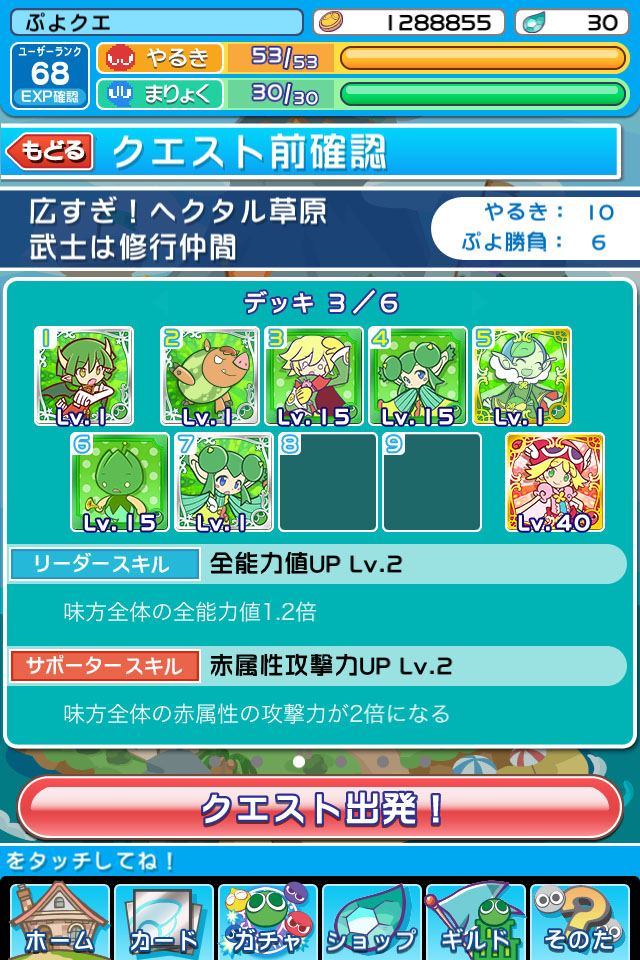Tap the empty deck slot 8
The width and height of the screenshot is (640, 960).
(328, 482)
